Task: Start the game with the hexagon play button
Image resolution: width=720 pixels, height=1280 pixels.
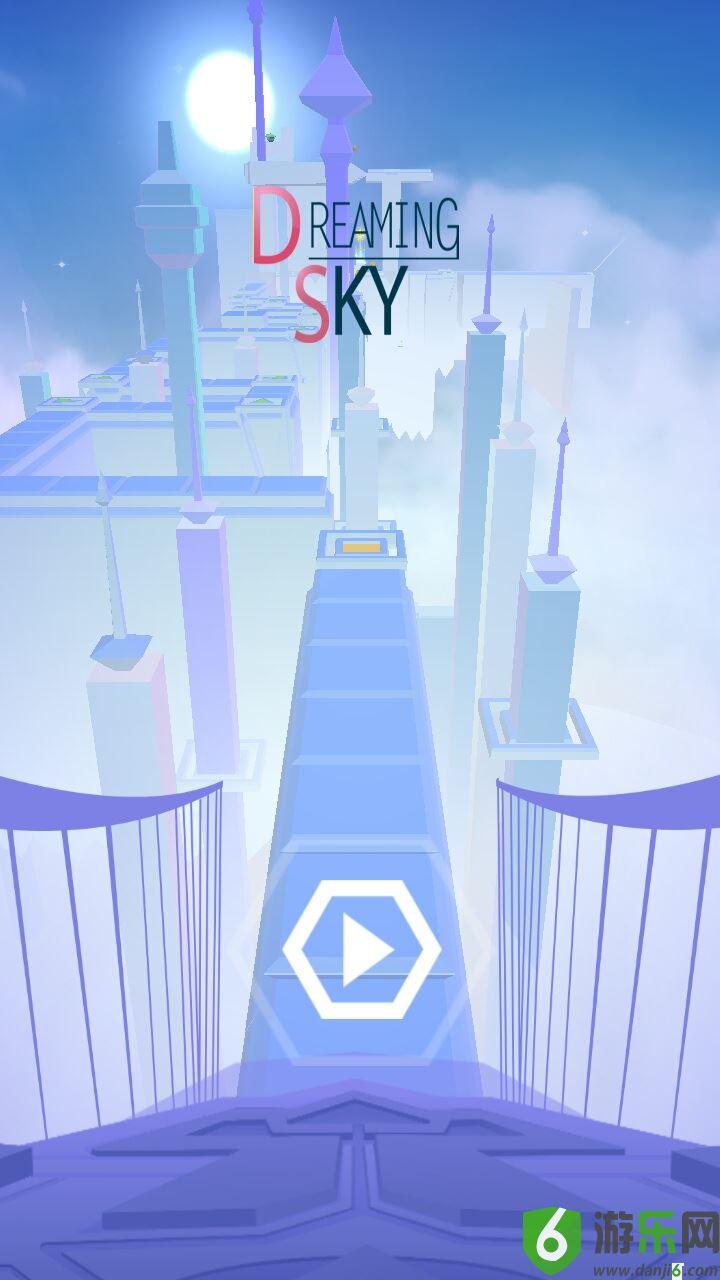Action: (361, 950)
